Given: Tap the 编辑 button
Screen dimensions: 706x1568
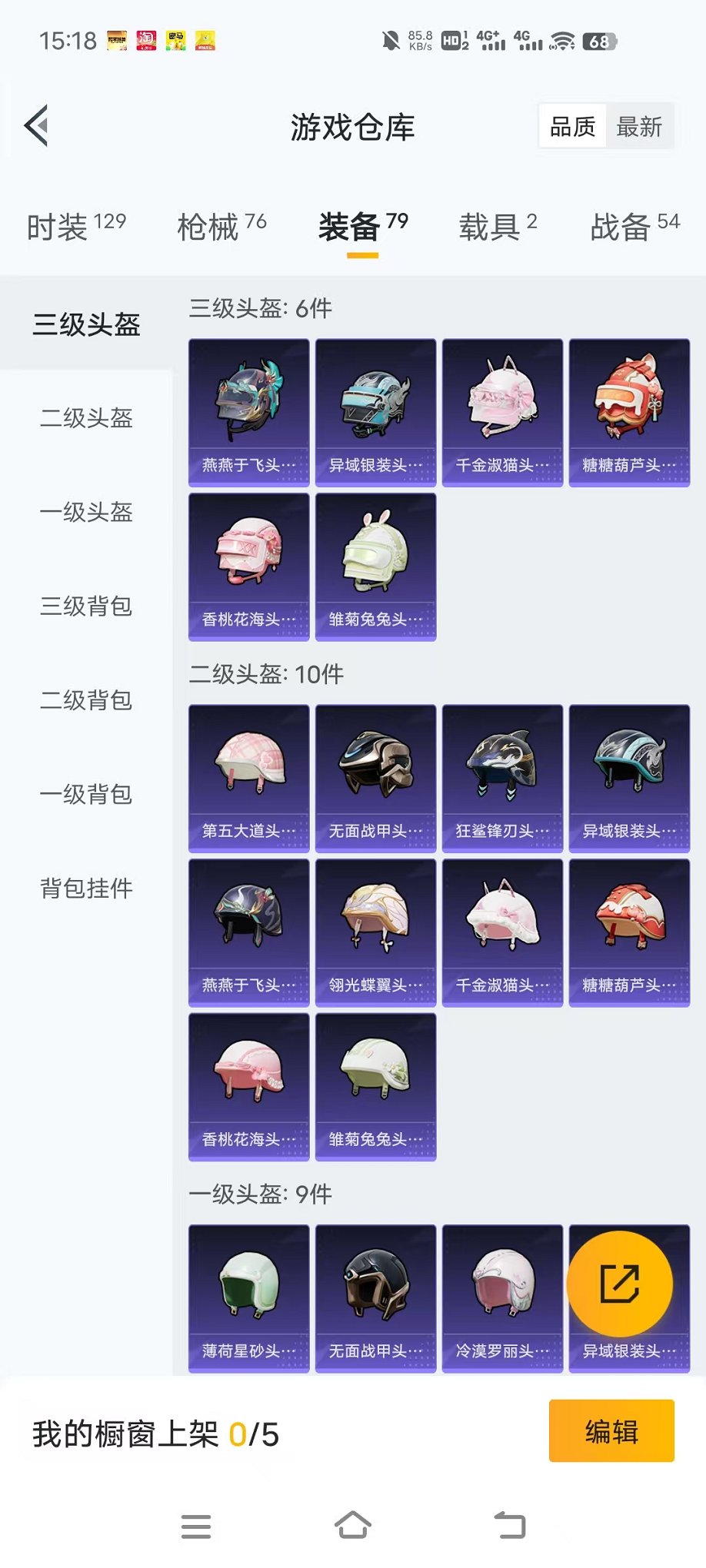Looking at the screenshot, I should click(611, 1431).
